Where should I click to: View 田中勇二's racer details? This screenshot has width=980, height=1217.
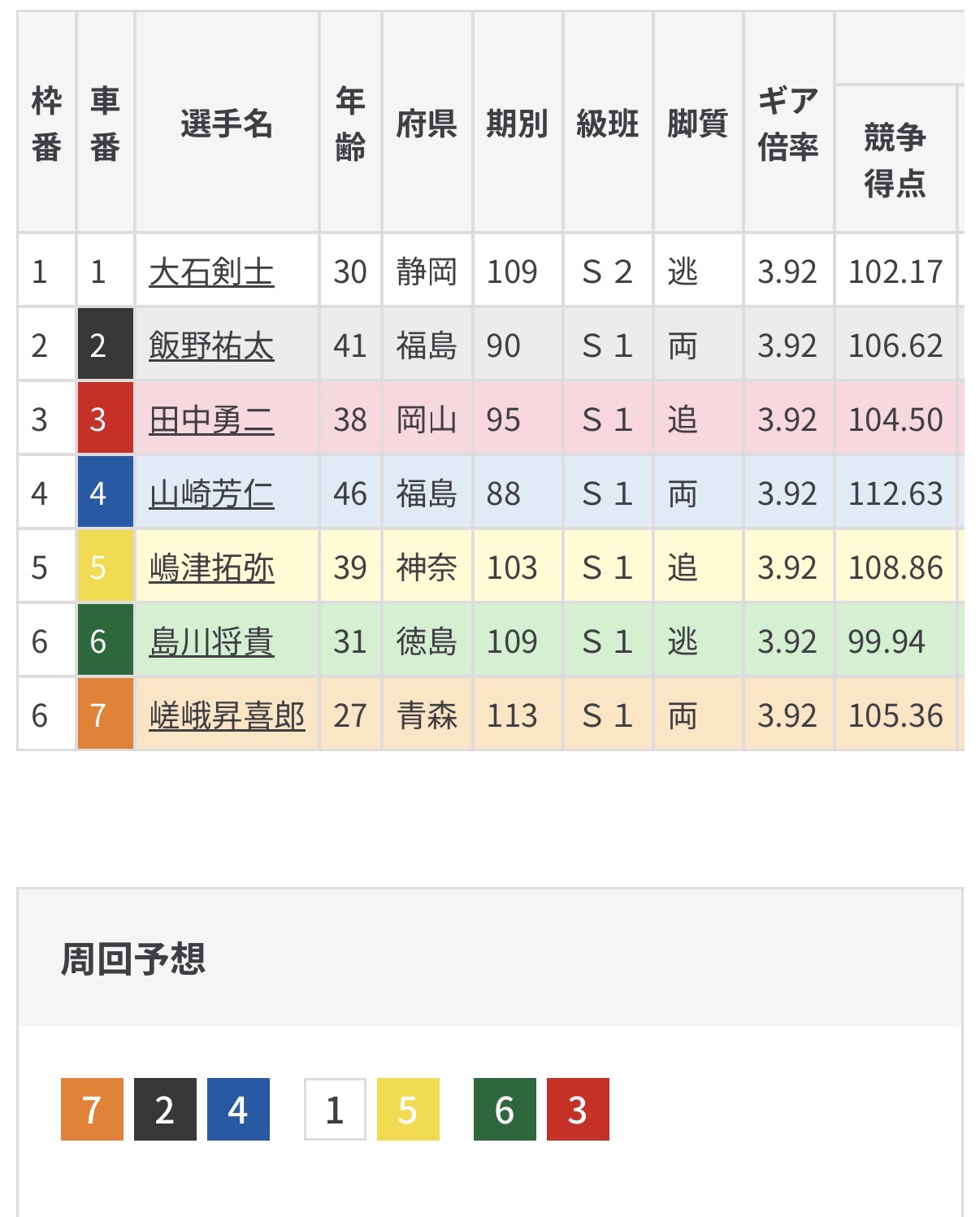click(x=211, y=419)
